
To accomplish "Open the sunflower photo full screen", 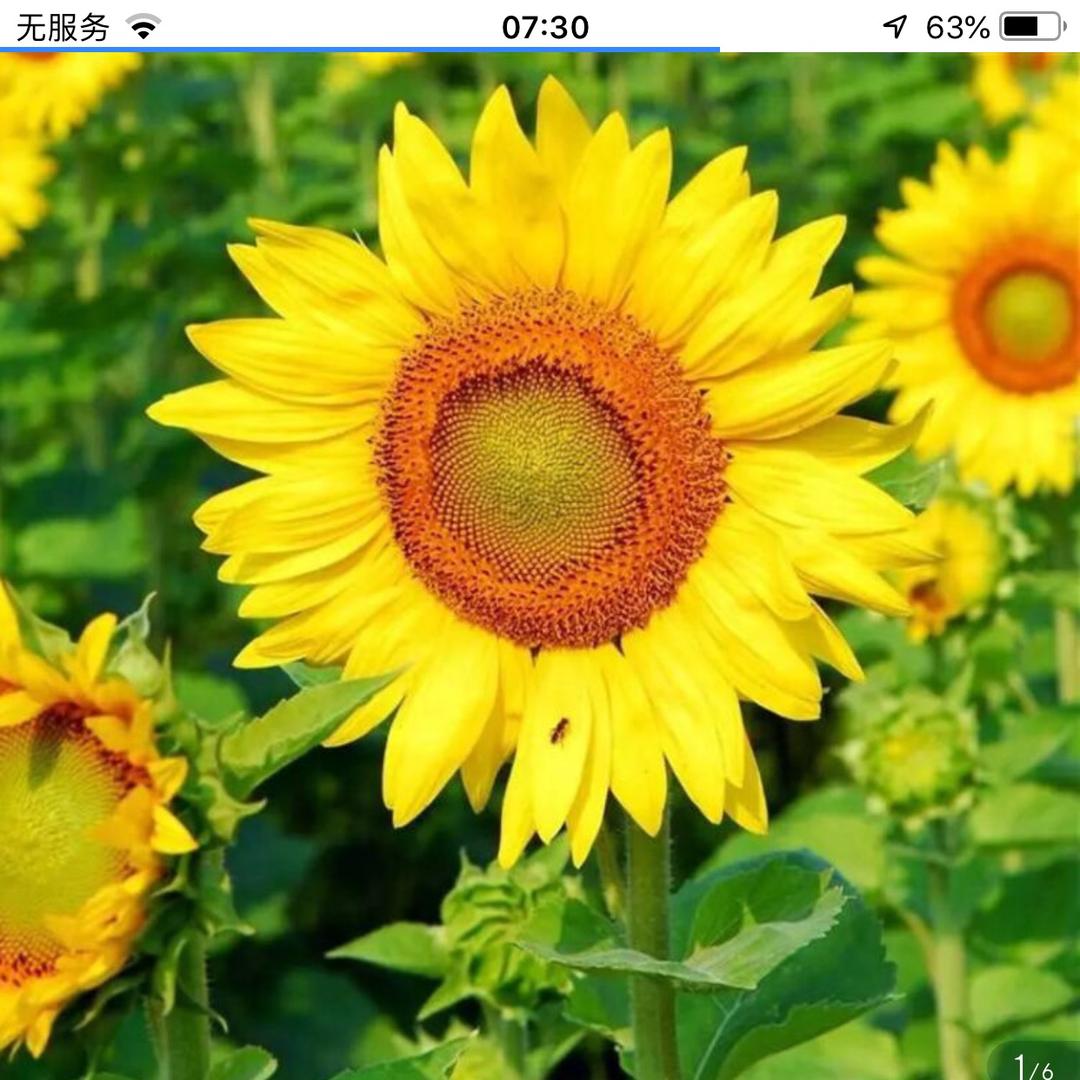I will point(540,560).
